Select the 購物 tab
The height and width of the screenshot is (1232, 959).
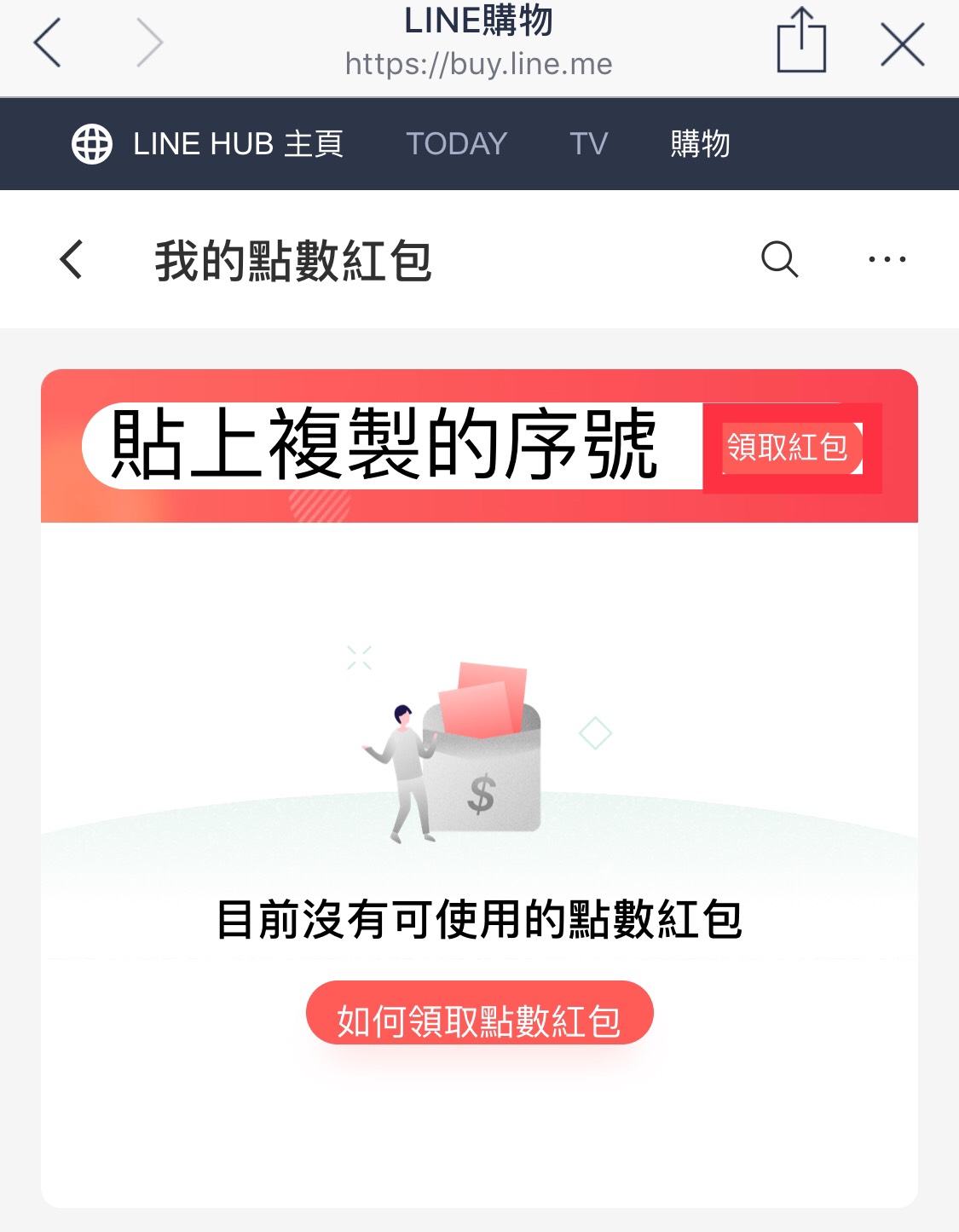[x=700, y=143]
